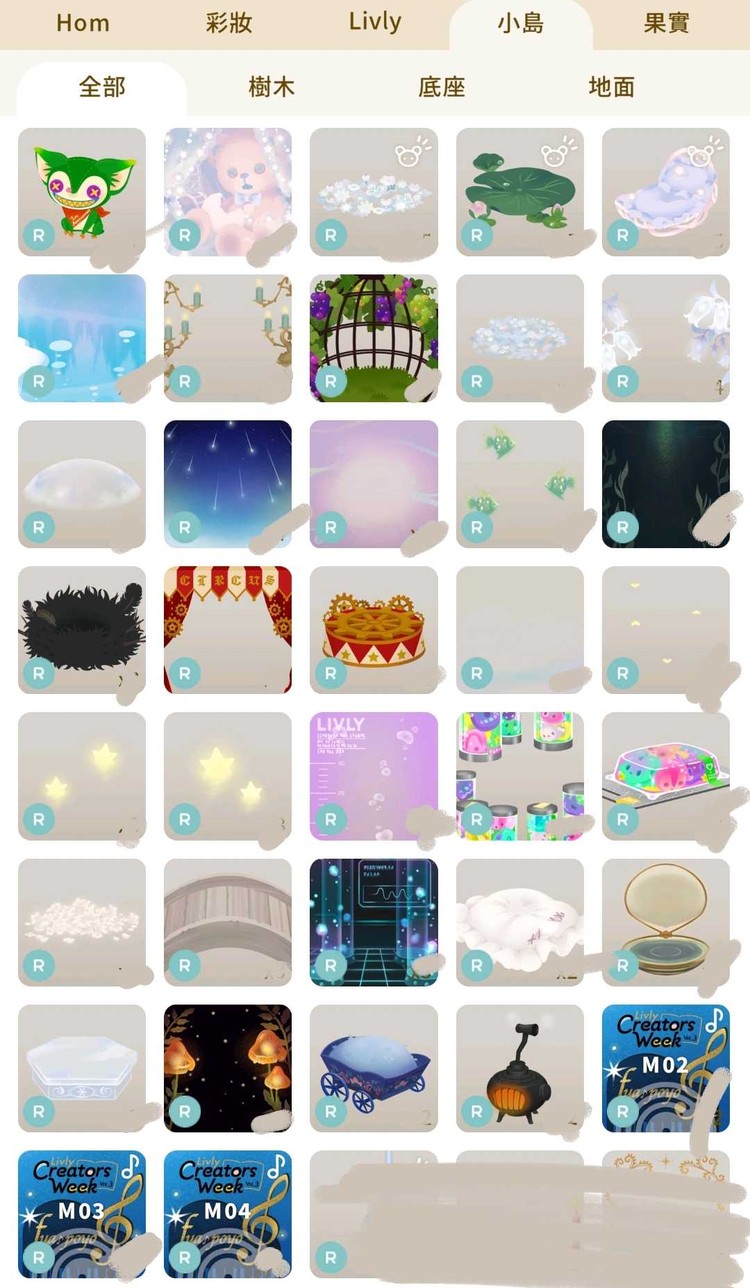Switch to the Hom tab
This screenshot has height=1288, width=750.
click(82, 23)
